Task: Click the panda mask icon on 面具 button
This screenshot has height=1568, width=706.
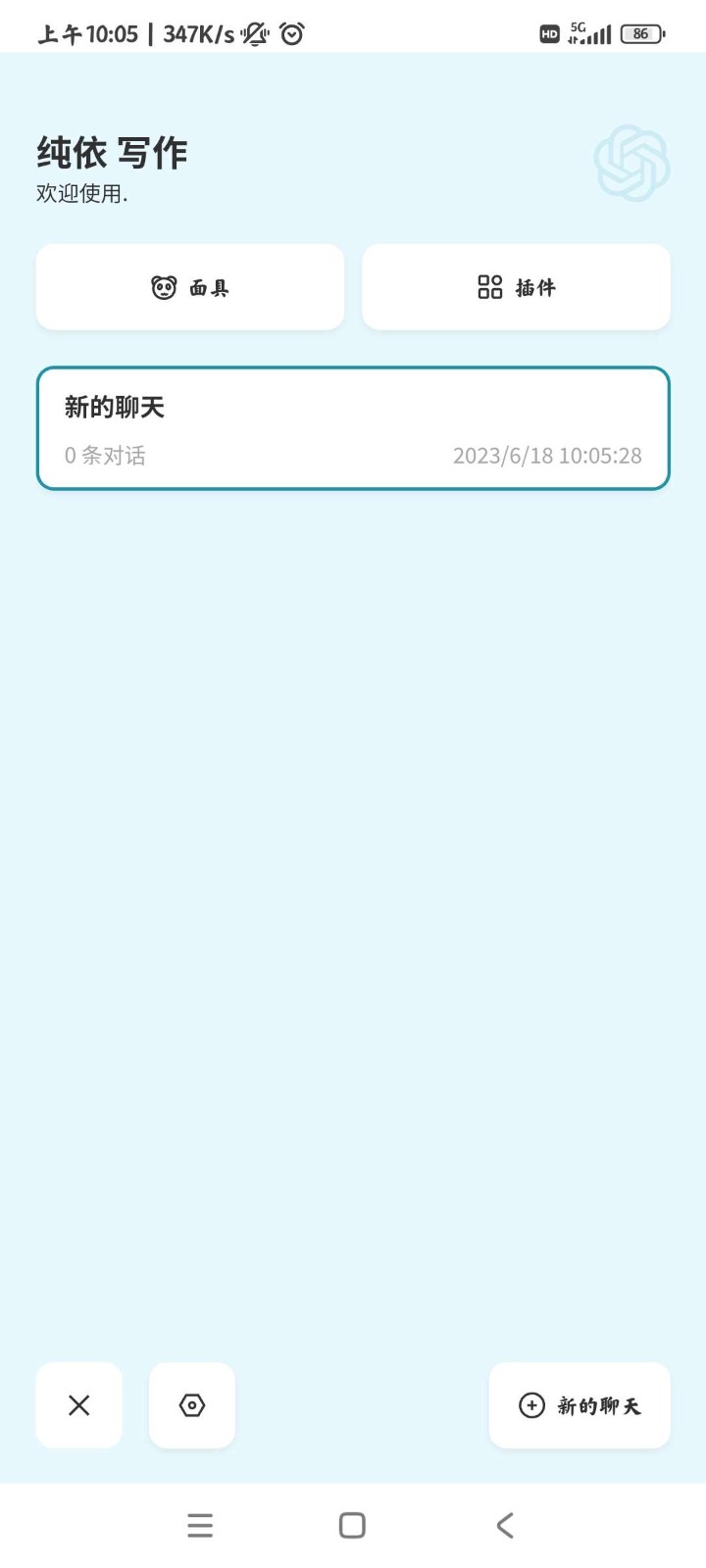Action: click(x=165, y=287)
